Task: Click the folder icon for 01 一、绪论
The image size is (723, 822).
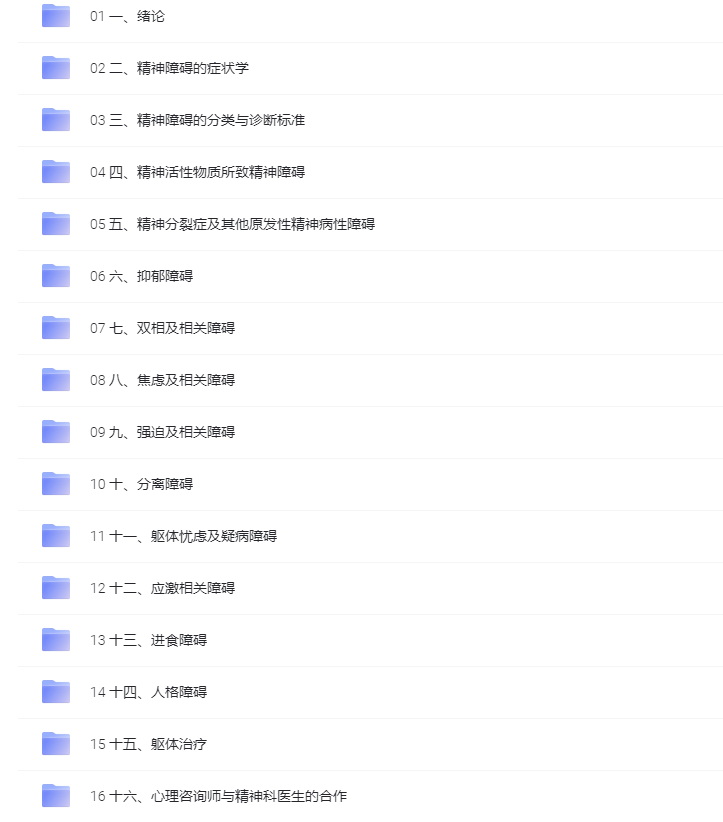Action: (55, 16)
